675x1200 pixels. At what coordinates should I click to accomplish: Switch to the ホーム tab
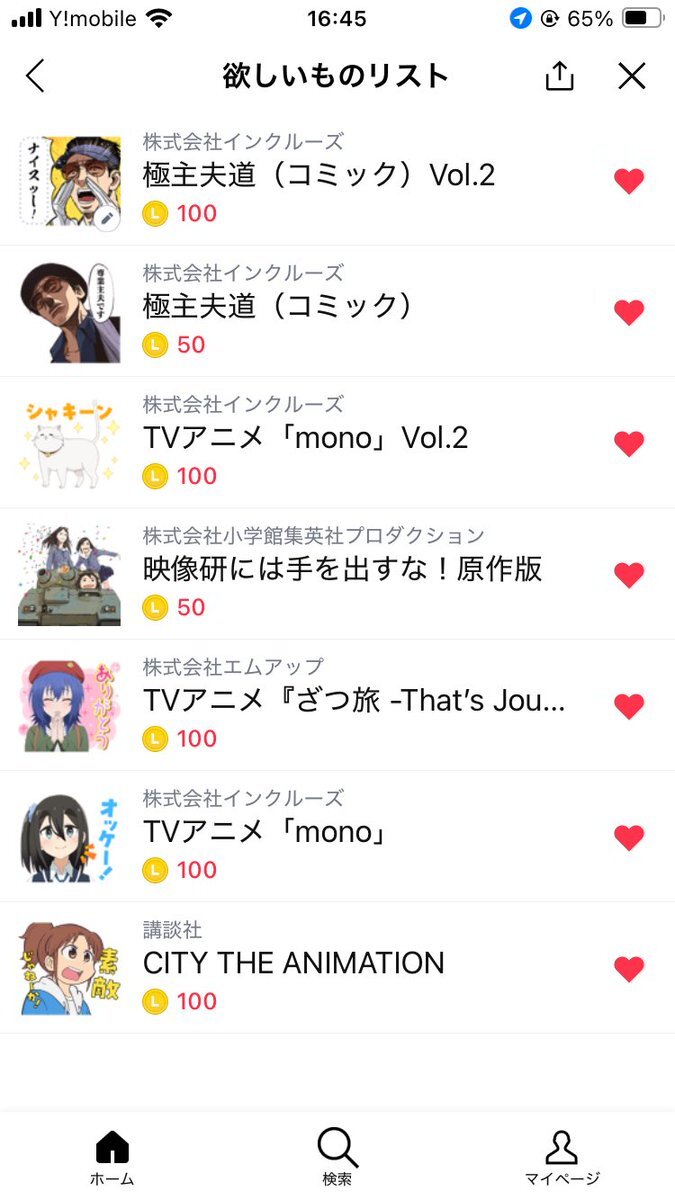112,1158
